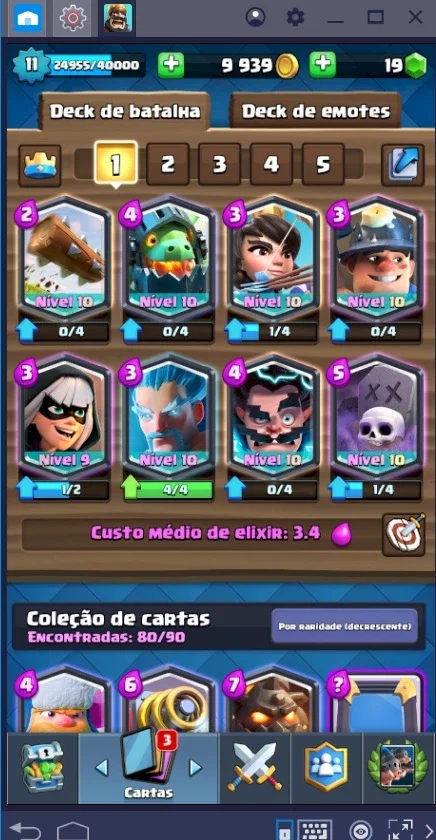436x840 pixels.
Task: Add gold with the green plus button
Action: tap(171, 66)
